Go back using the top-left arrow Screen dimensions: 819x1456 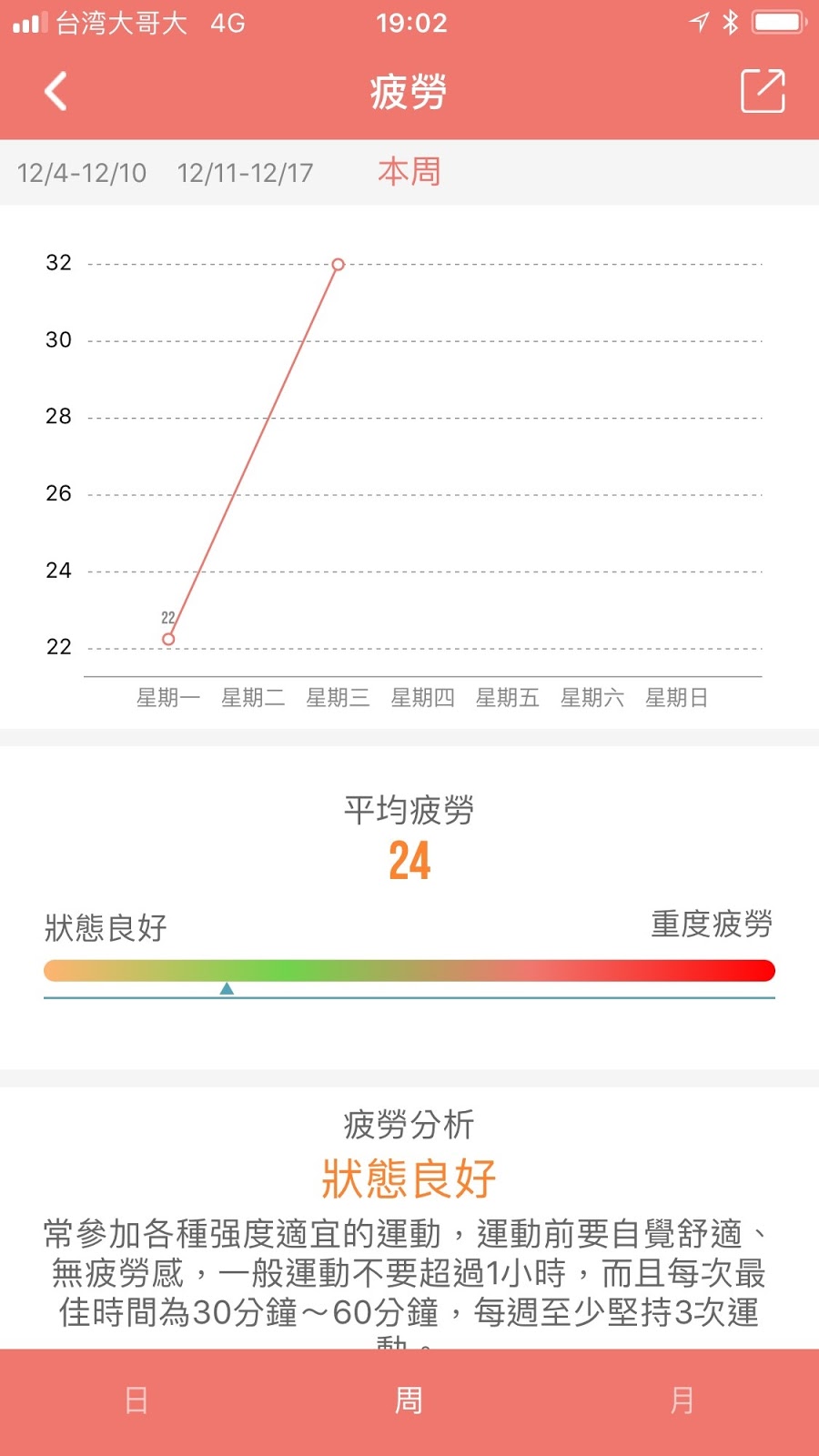56,91
